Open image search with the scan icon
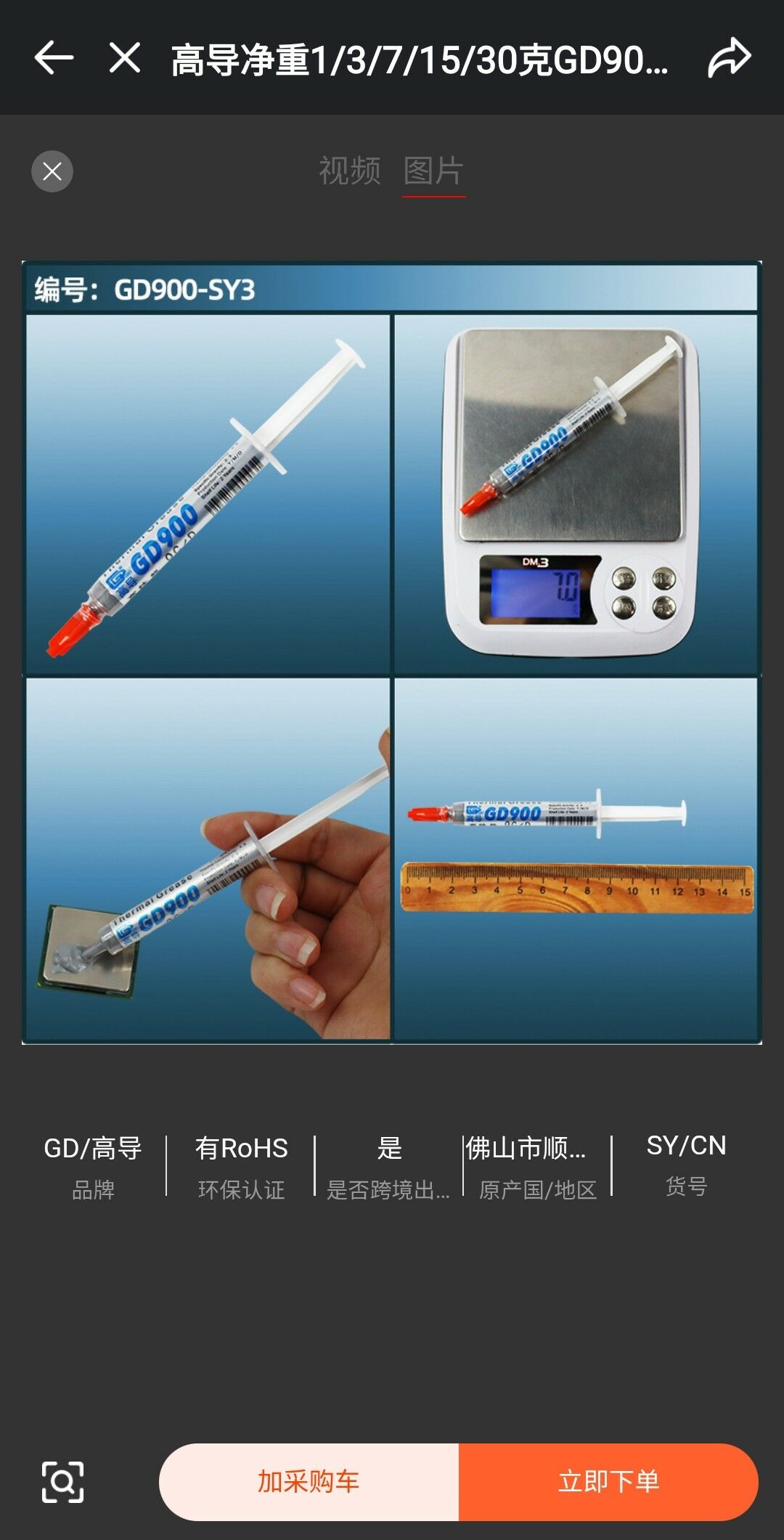 pos(62,1482)
